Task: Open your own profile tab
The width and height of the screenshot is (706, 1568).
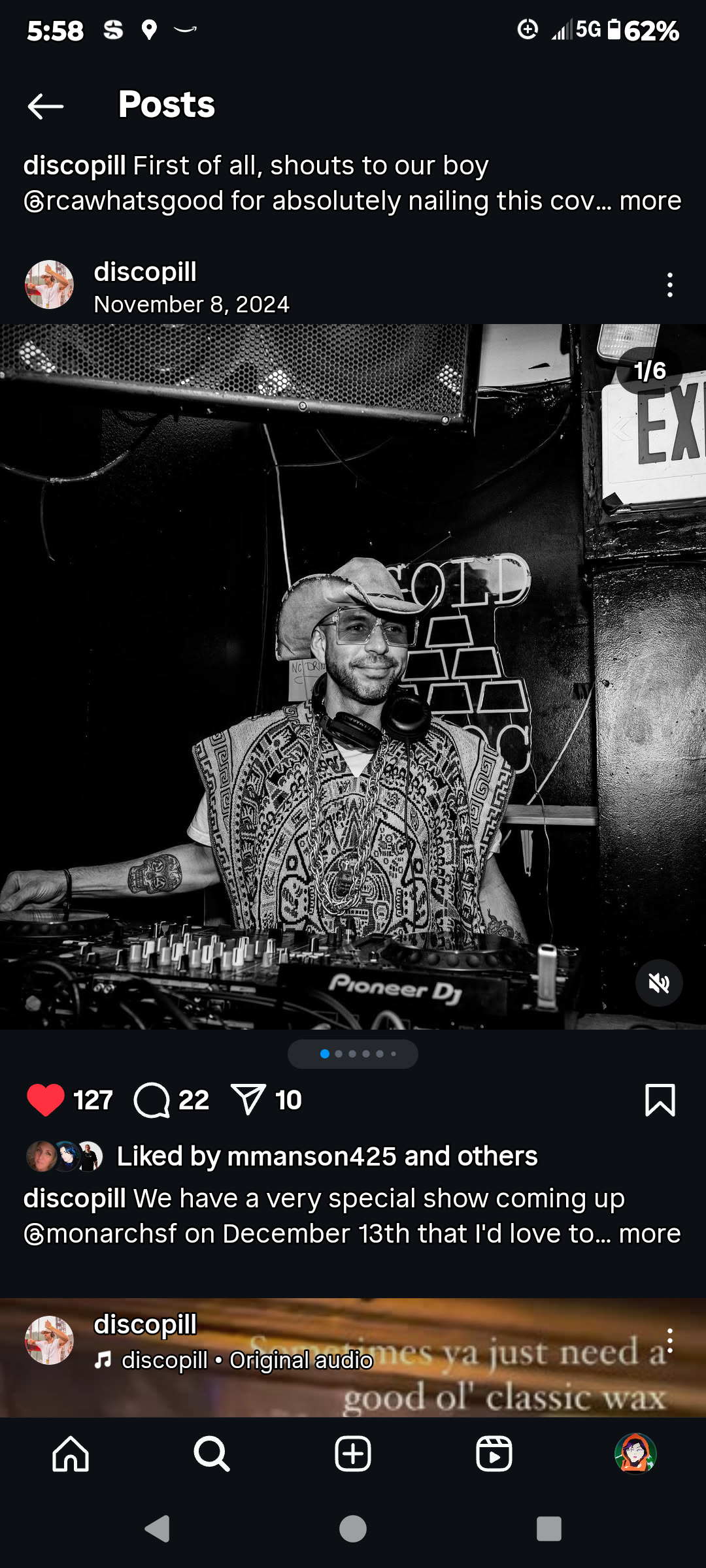Action: coord(635,1454)
